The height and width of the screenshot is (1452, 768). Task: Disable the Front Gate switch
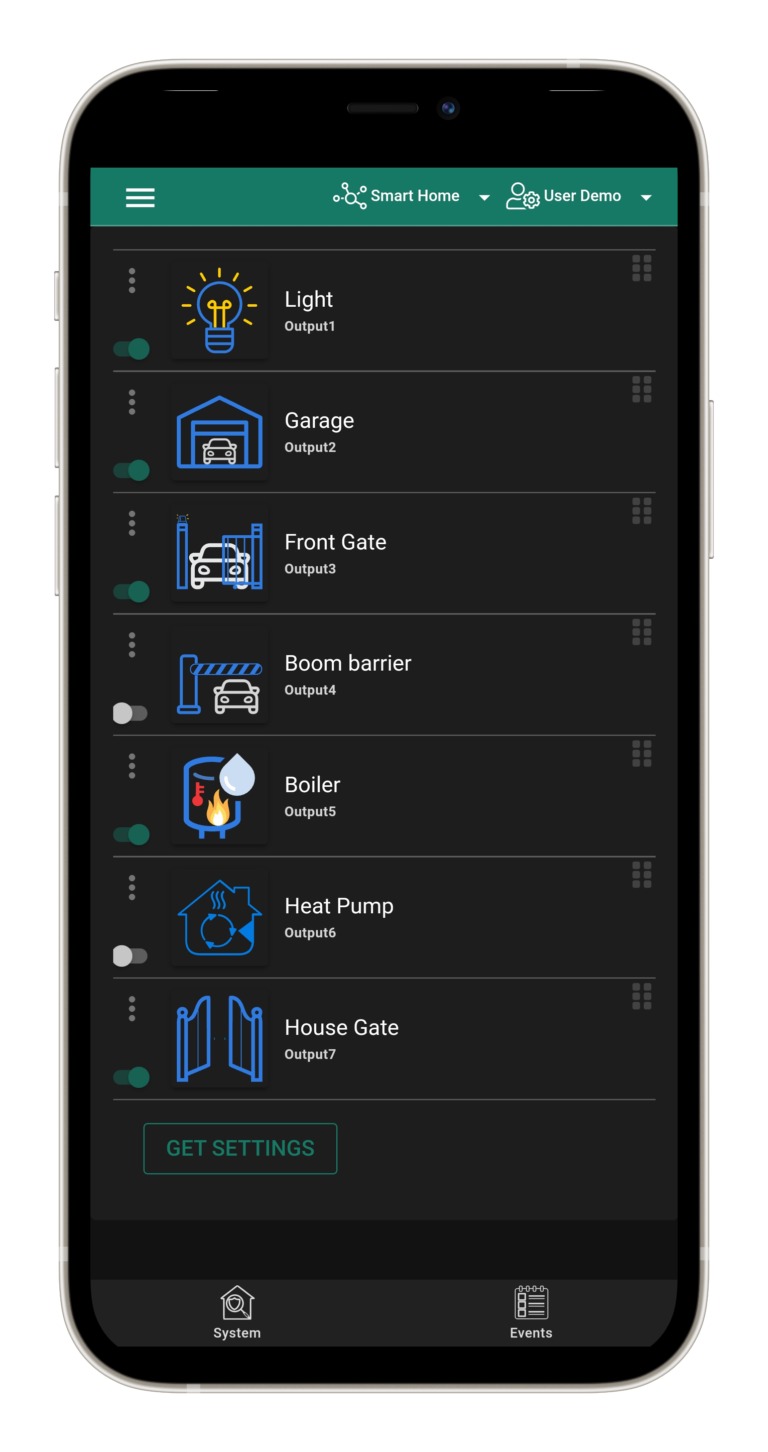[131, 592]
